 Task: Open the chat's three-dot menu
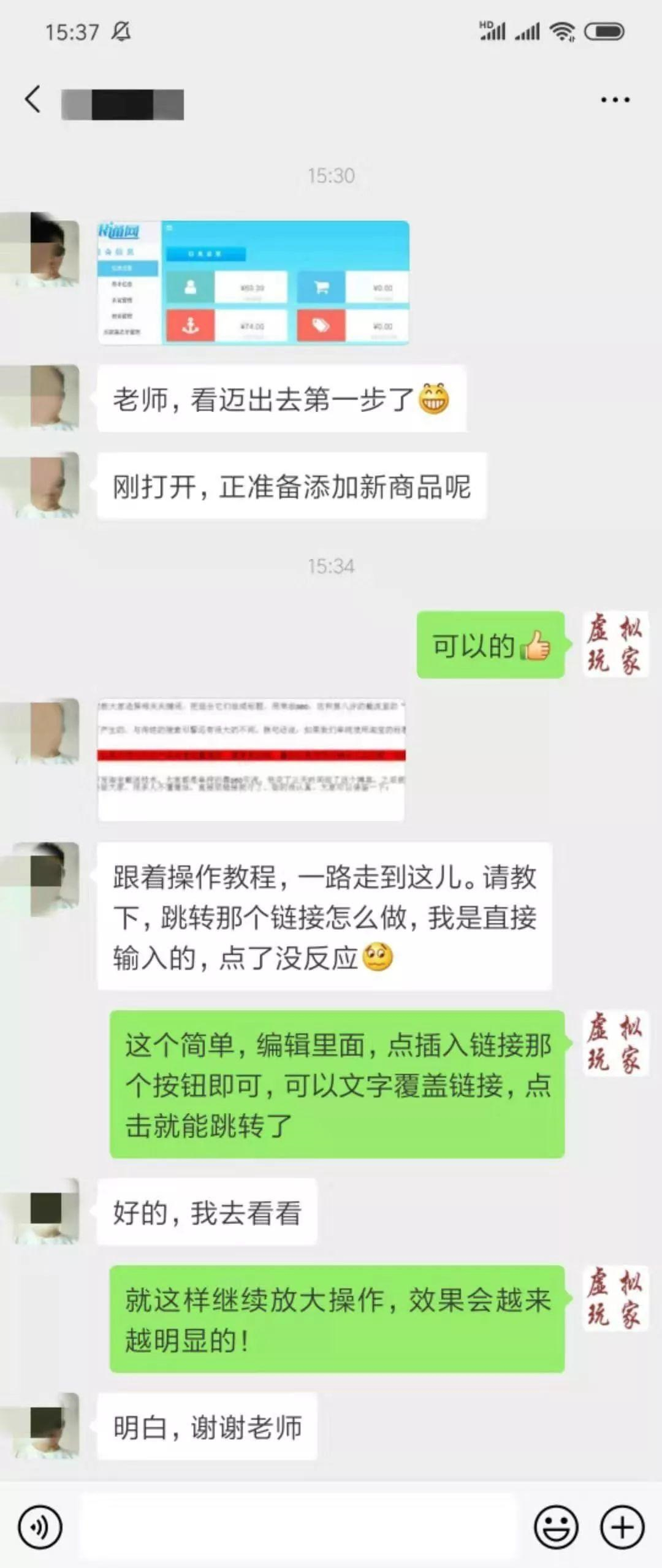615,100
